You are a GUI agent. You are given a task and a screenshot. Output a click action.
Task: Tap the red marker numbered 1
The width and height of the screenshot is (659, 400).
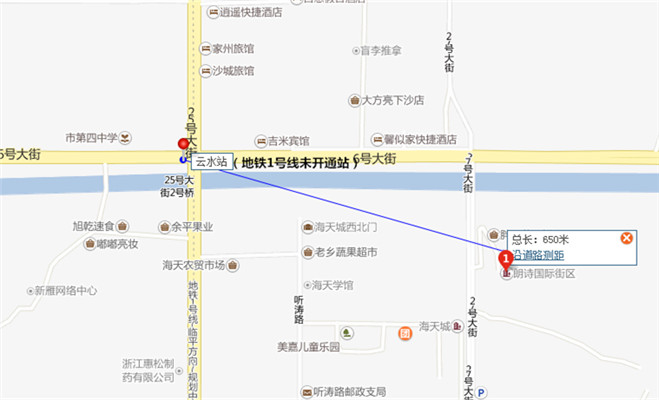point(506,258)
